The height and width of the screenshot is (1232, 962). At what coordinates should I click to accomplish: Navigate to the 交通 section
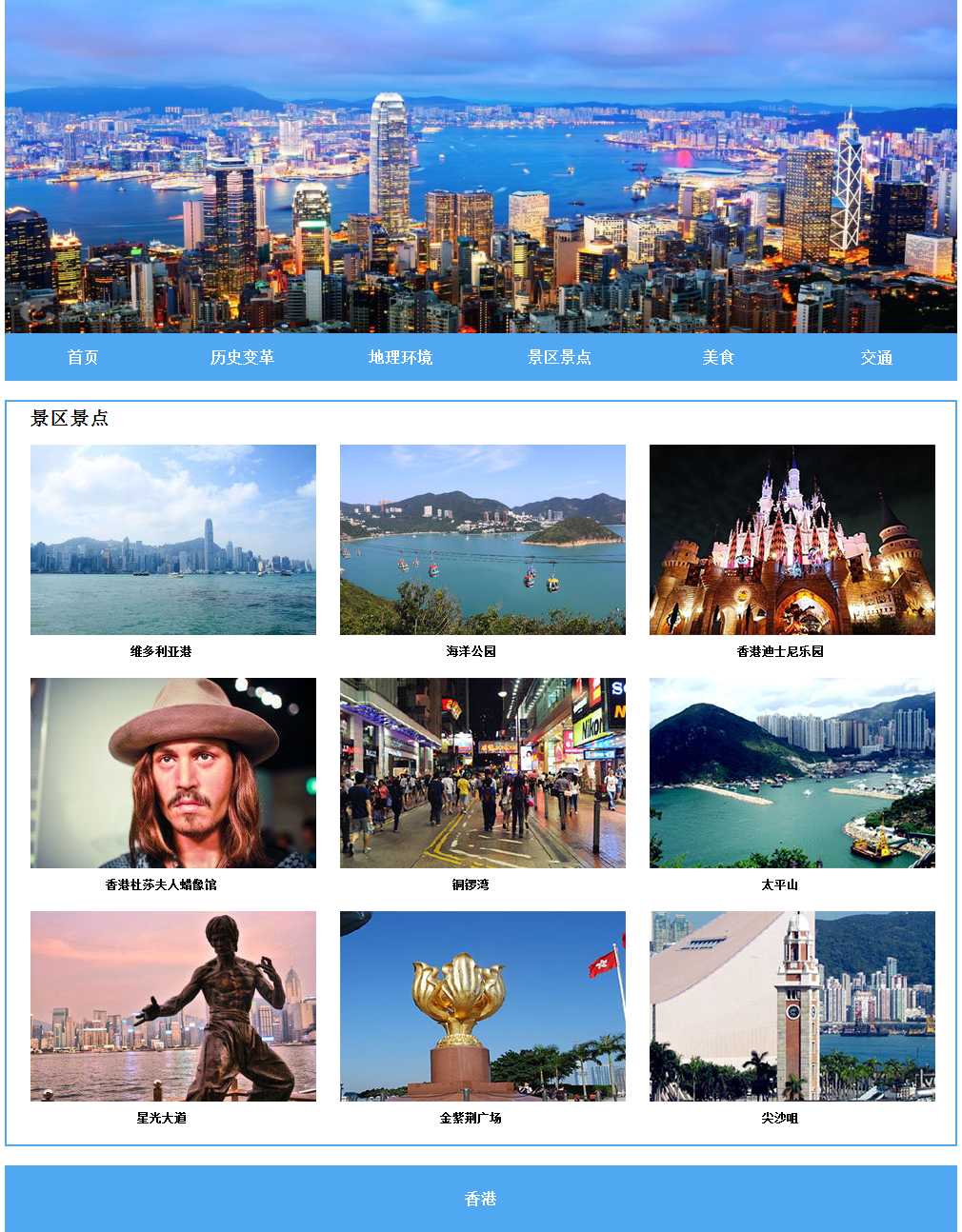[876, 357]
